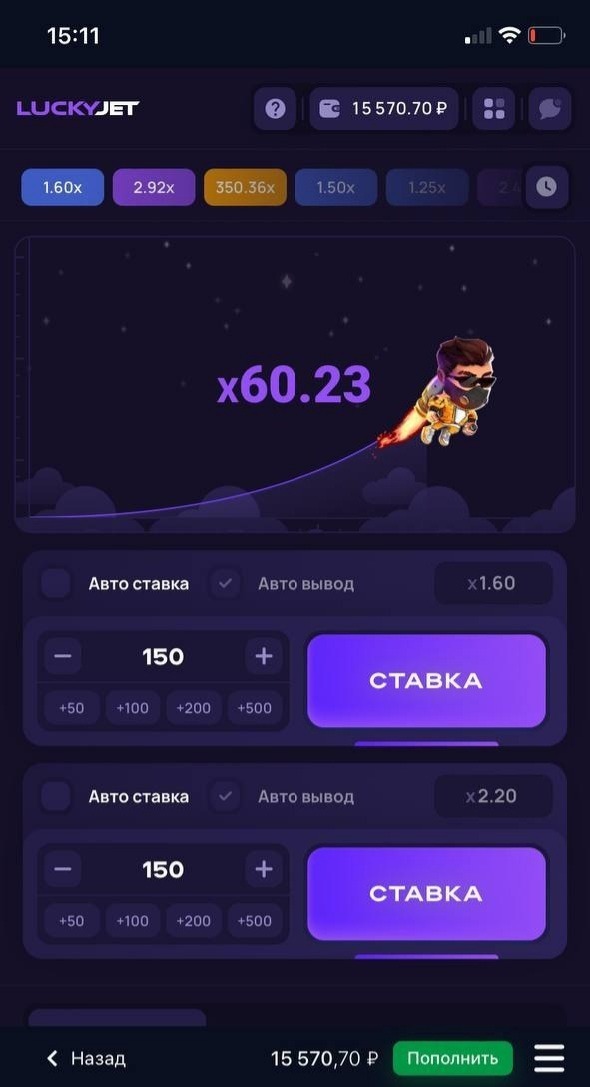The image size is (590, 1087).
Task: Go back with Назад
Action: [x=86, y=1059]
